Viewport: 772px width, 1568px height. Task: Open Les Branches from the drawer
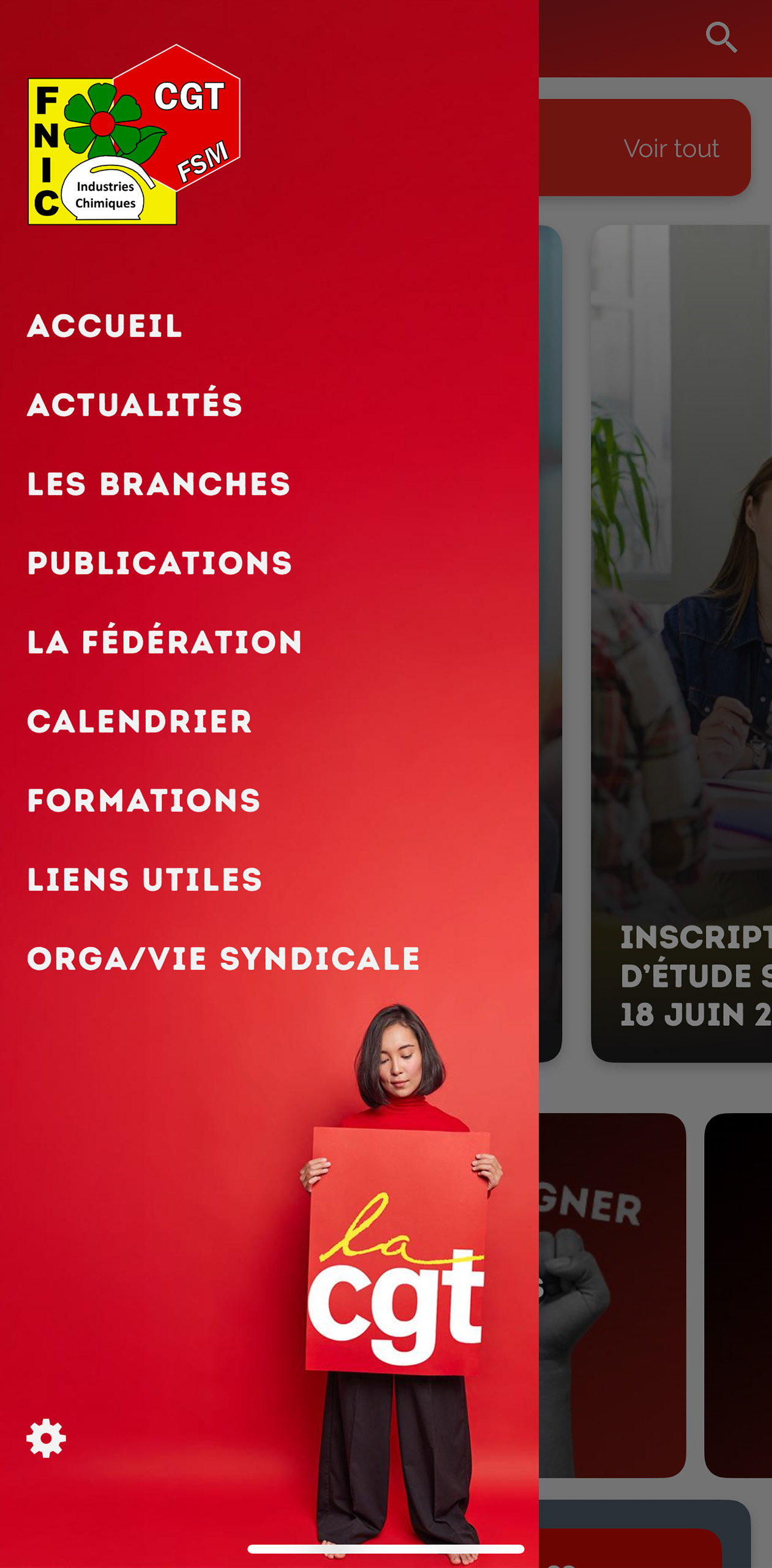coord(159,484)
